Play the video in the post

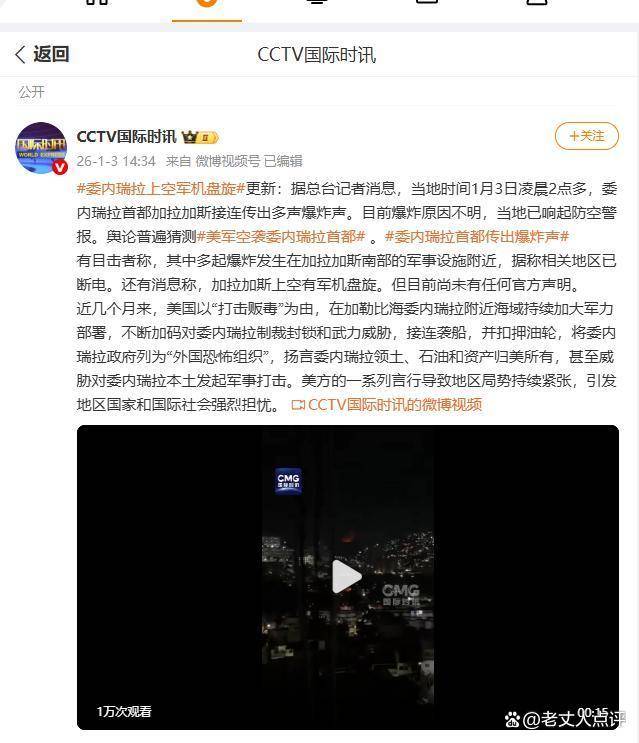pos(347,575)
